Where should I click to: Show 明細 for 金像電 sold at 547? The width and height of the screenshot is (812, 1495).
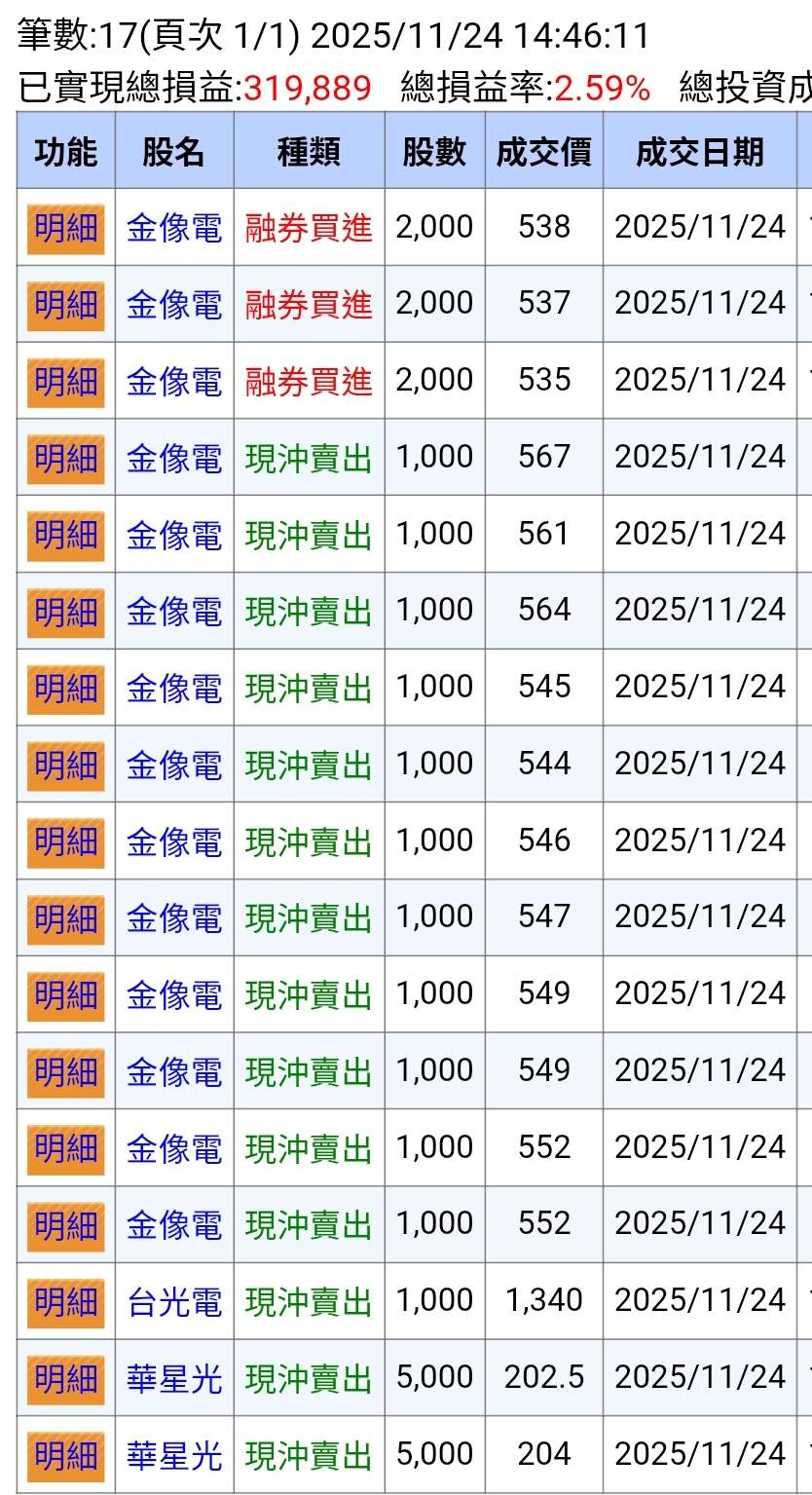point(65,917)
